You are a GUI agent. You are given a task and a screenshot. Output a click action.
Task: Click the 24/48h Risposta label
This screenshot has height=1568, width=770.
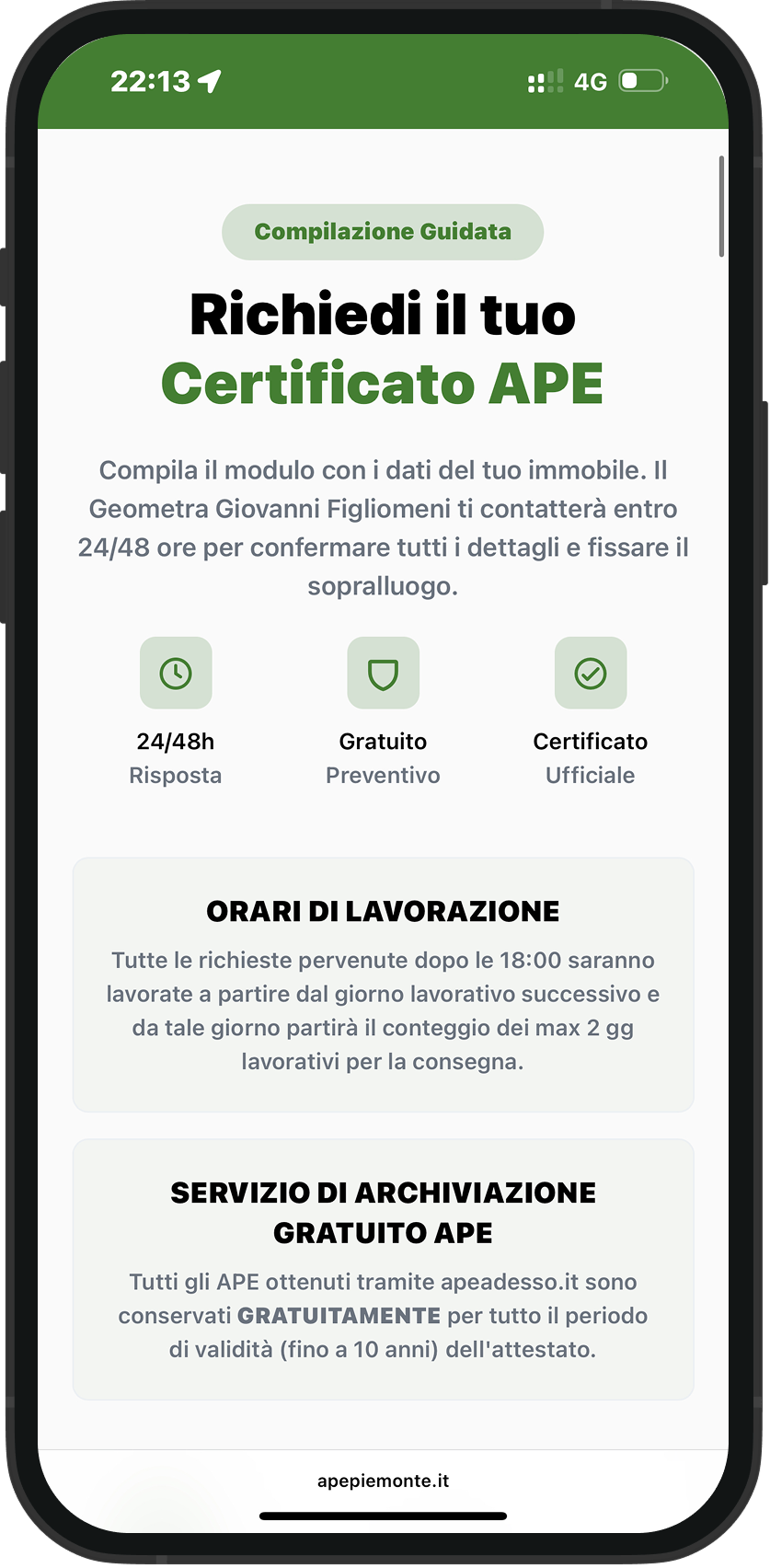pos(176,756)
